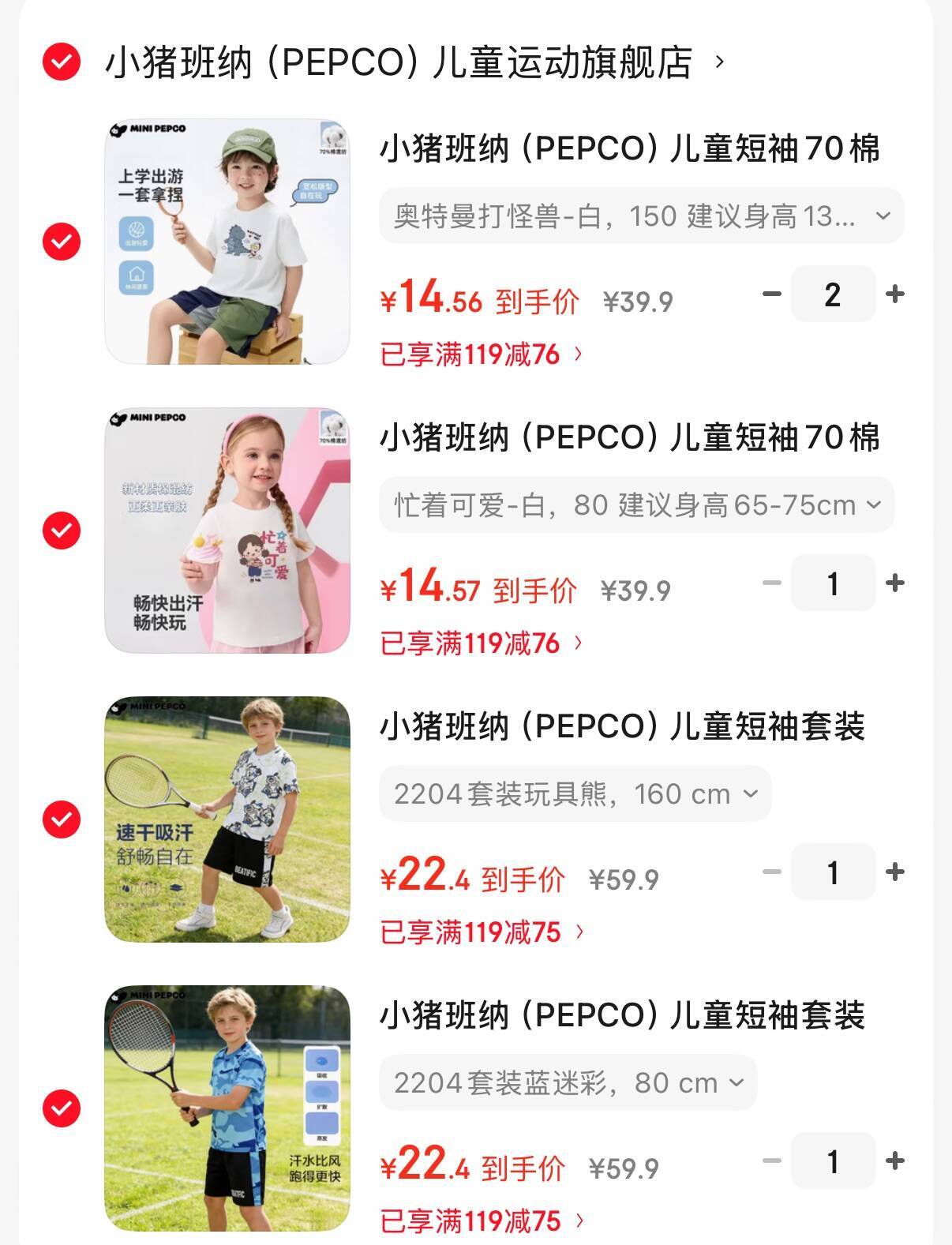952x1245 pixels.
Task: Expand the 2204套装蓝迷彩, 80 cm options
Action: [x=568, y=1082]
